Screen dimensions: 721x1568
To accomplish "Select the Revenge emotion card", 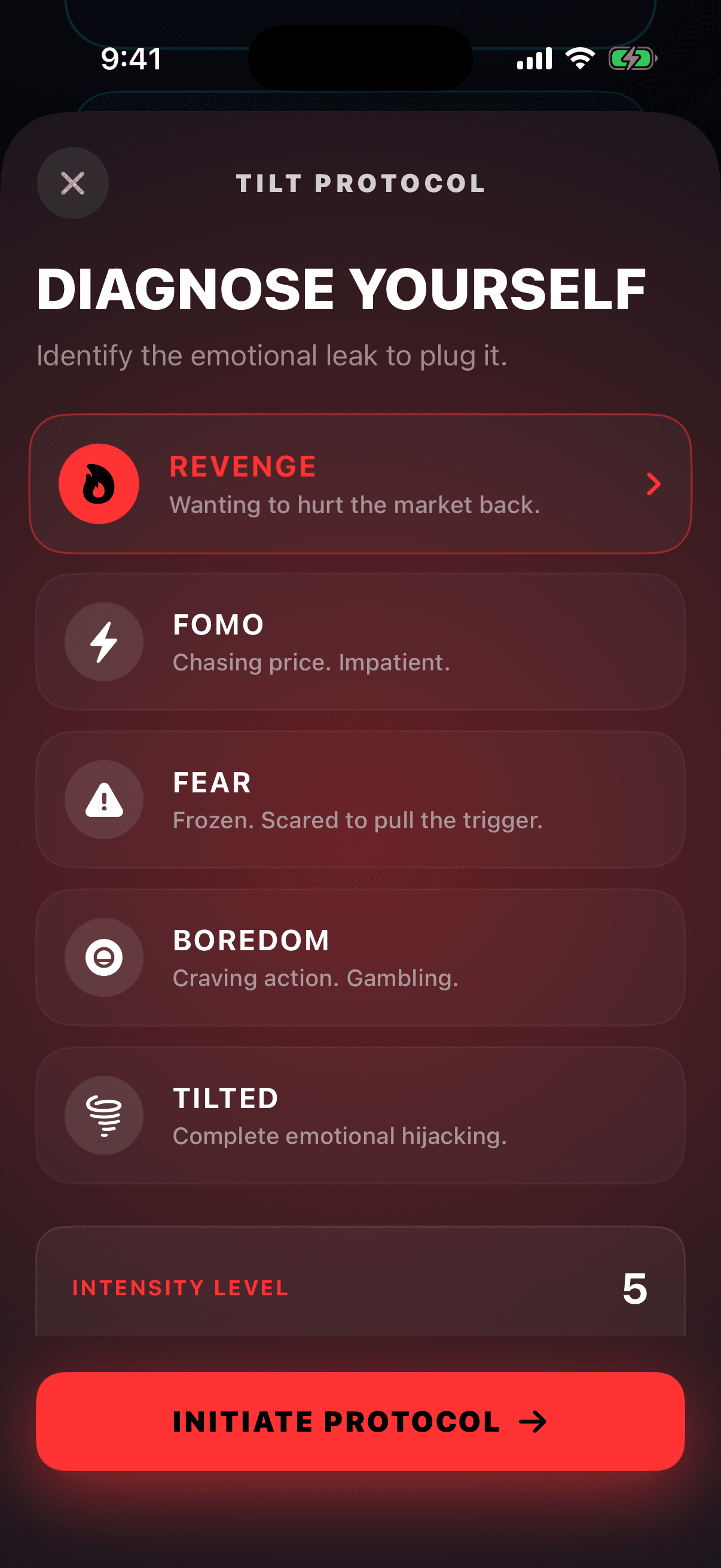I will coord(360,484).
